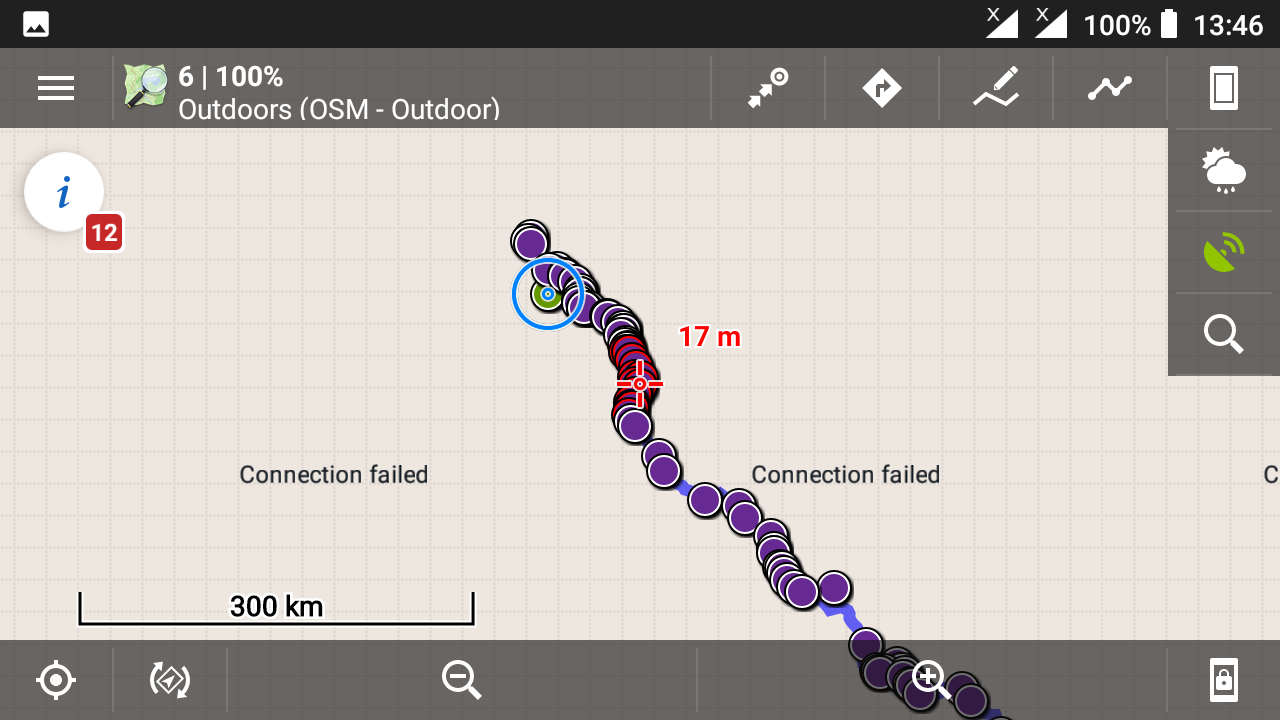Toggle map rotation mode
Screen dimensions: 1280x720
click(170, 680)
